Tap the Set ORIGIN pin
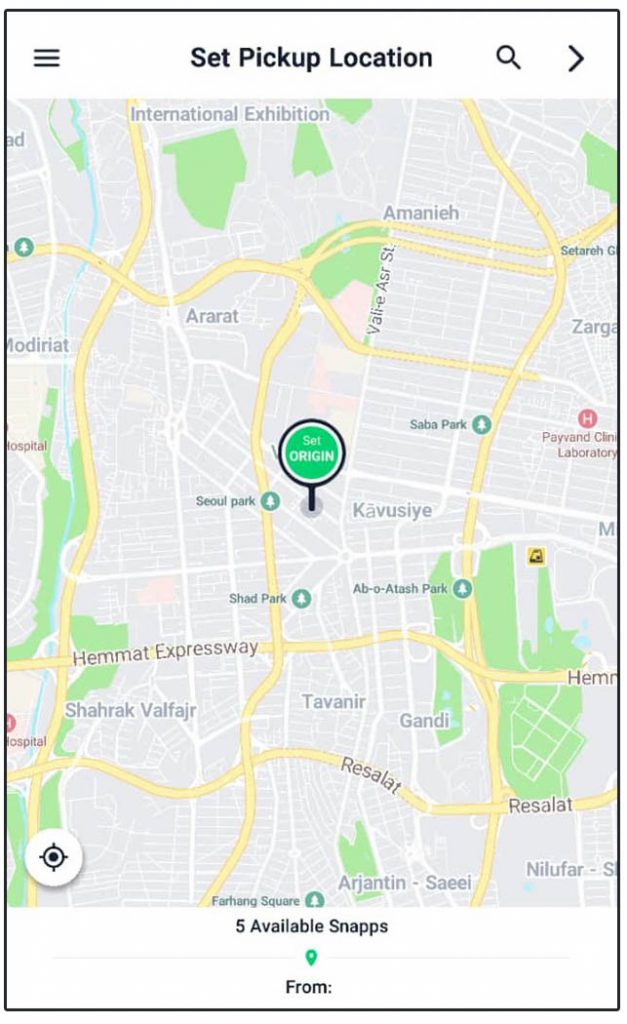The image size is (627, 1024). point(312,452)
